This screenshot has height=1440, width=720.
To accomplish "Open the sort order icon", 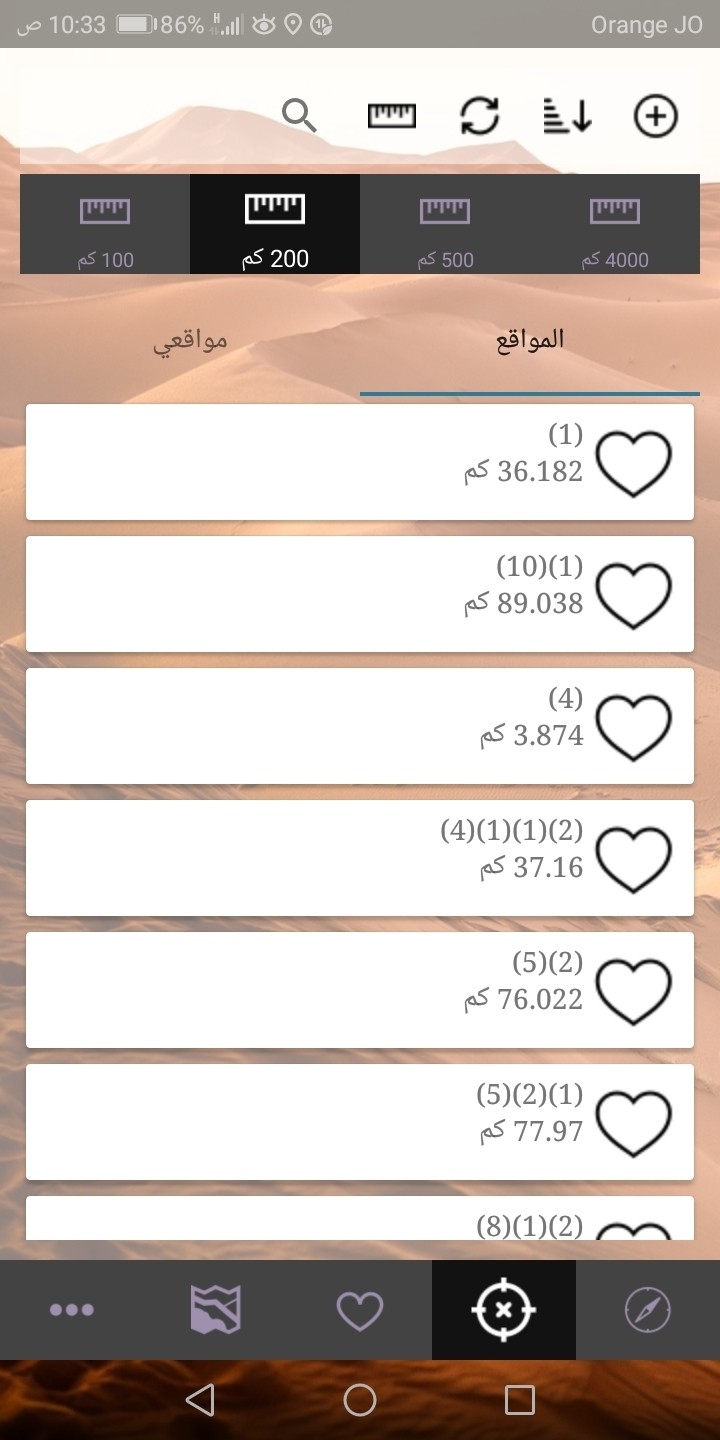I will coord(567,116).
